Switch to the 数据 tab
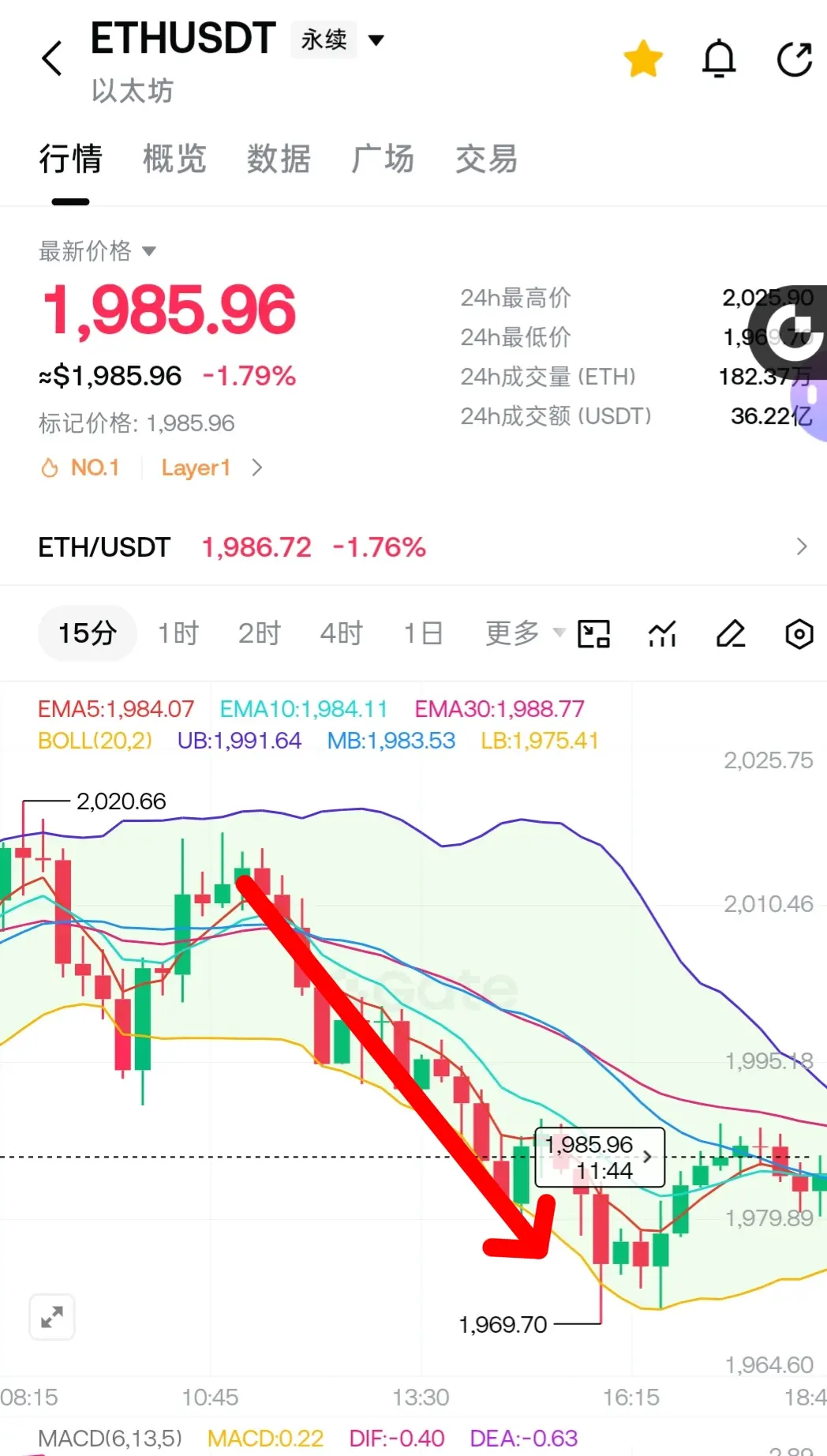 coord(279,159)
